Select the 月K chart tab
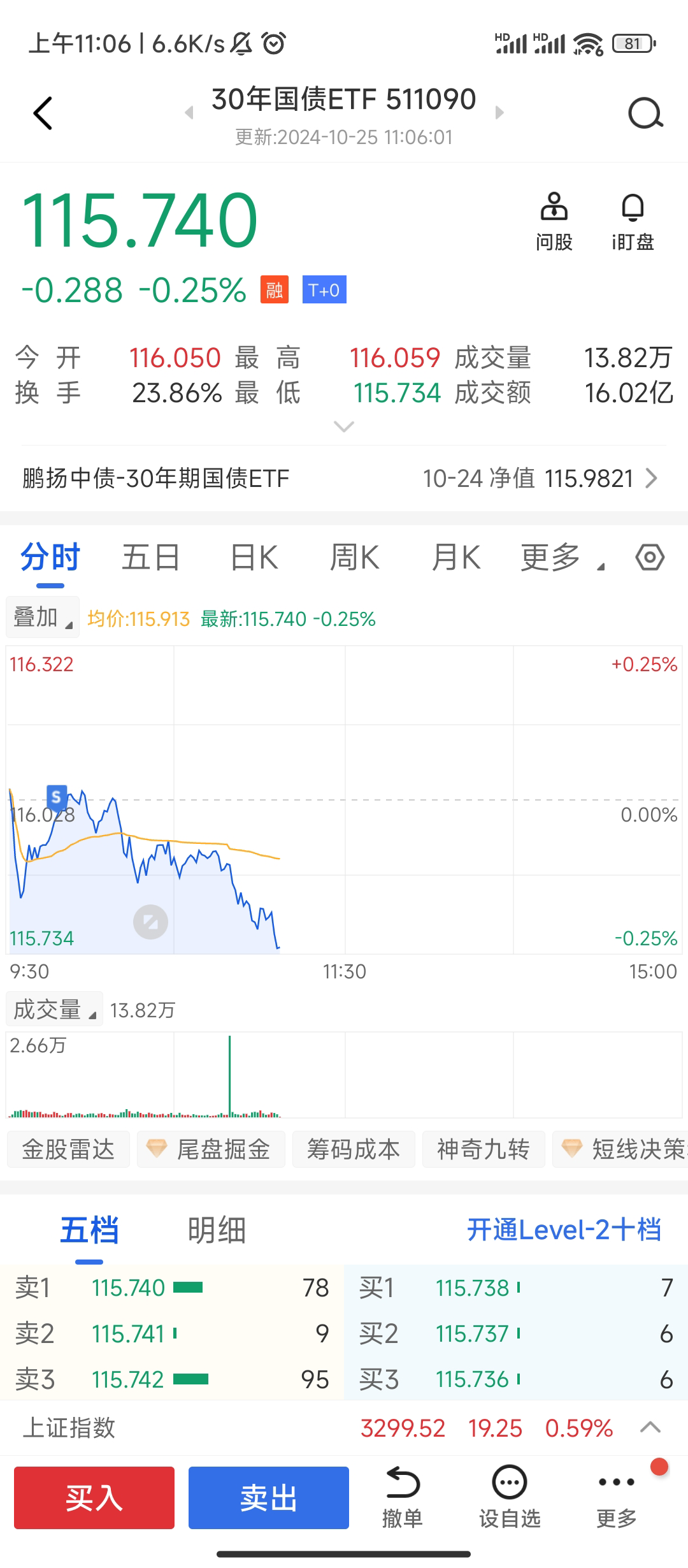The width and height of the screenshot is (688, 1568). [x=455, y=558]
